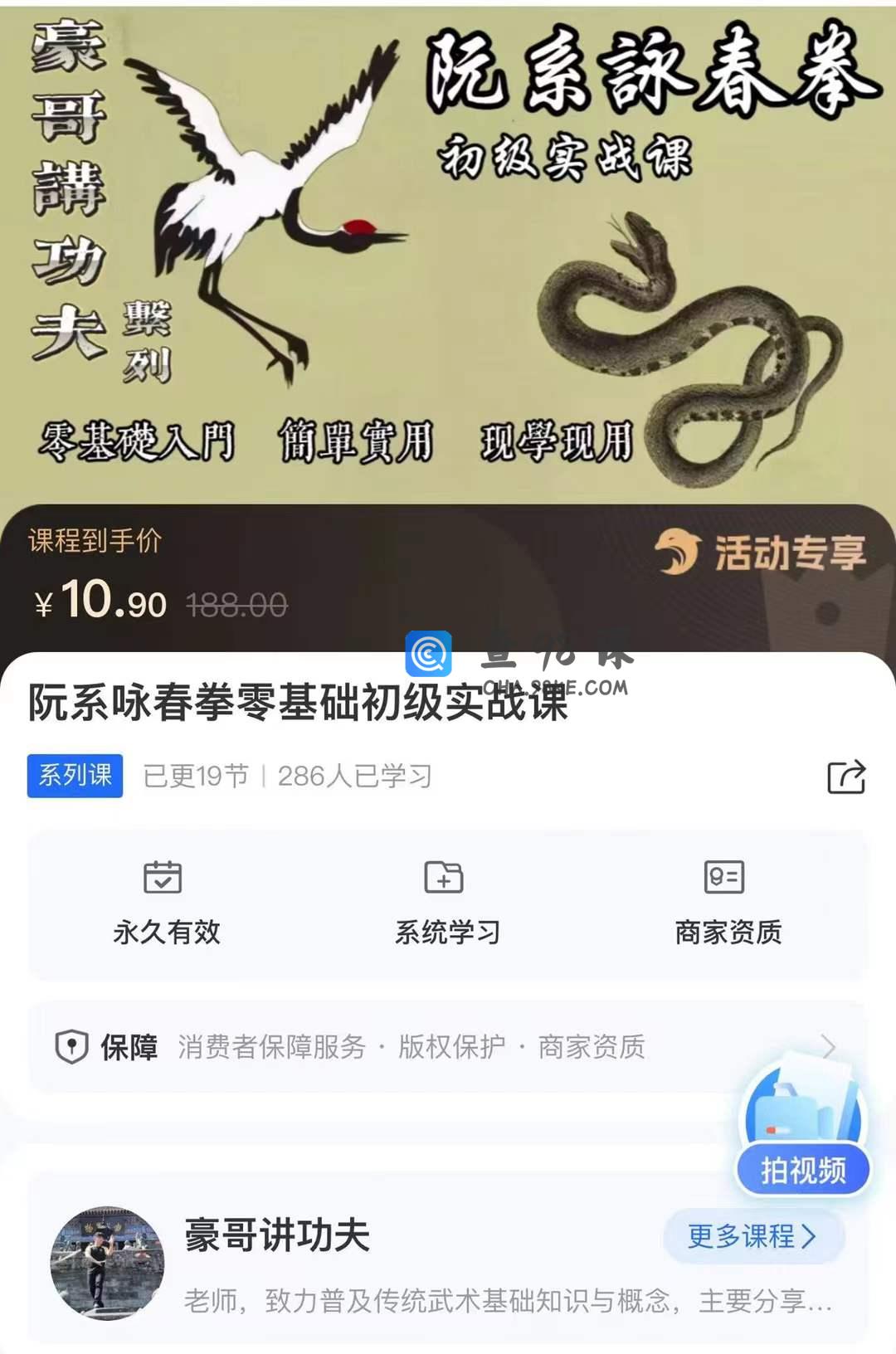View 更多课程 from this teacher

[753, 1236]
